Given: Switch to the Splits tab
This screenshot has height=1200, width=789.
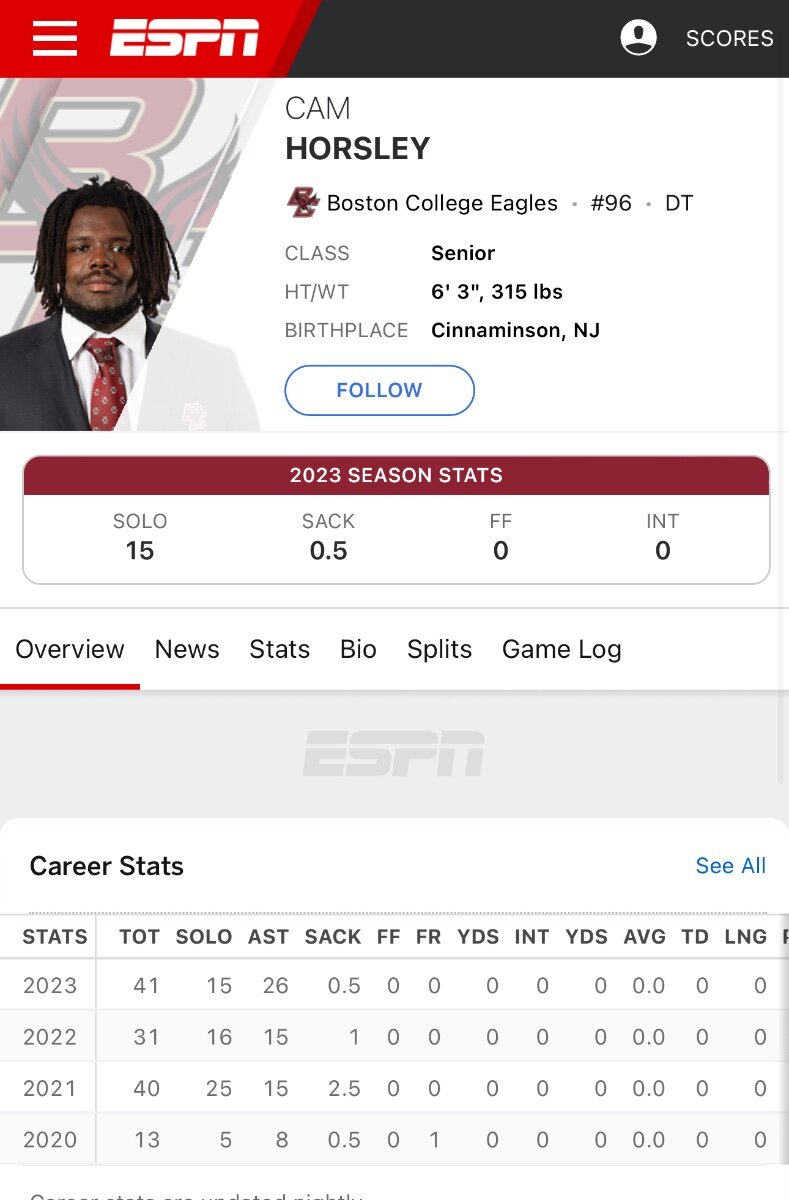Looking at the screenshot, I should click(x=439, y=649).
